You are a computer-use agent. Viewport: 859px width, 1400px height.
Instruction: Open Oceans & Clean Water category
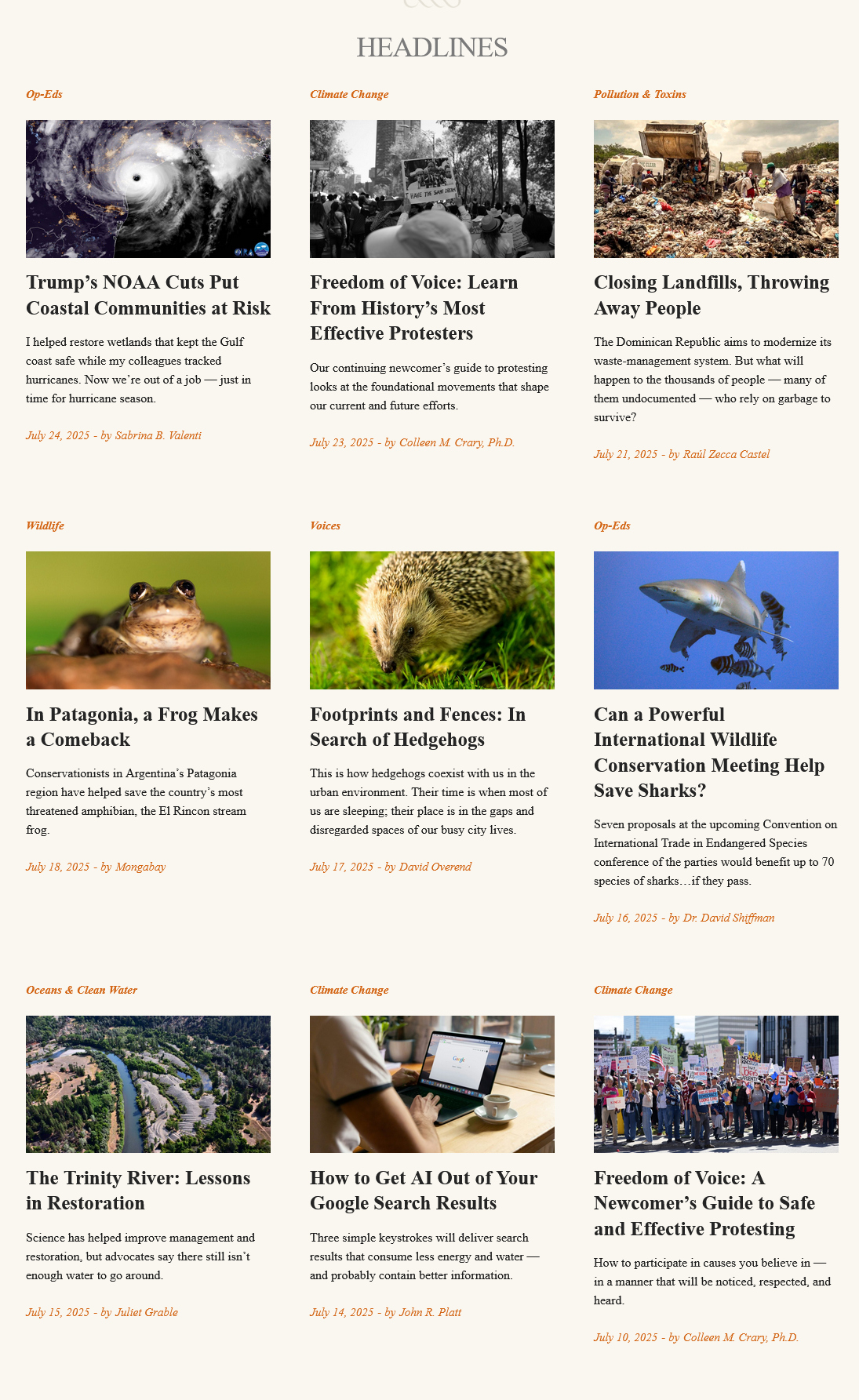click(82, 990)
